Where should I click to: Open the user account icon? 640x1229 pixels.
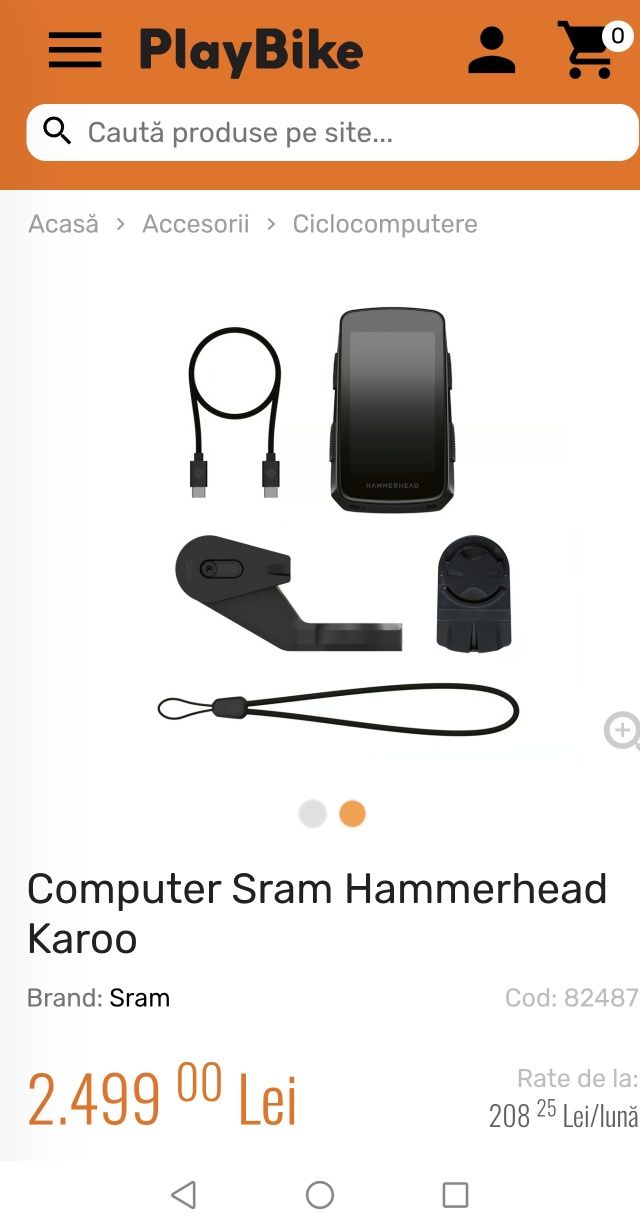tap(491, 51)
